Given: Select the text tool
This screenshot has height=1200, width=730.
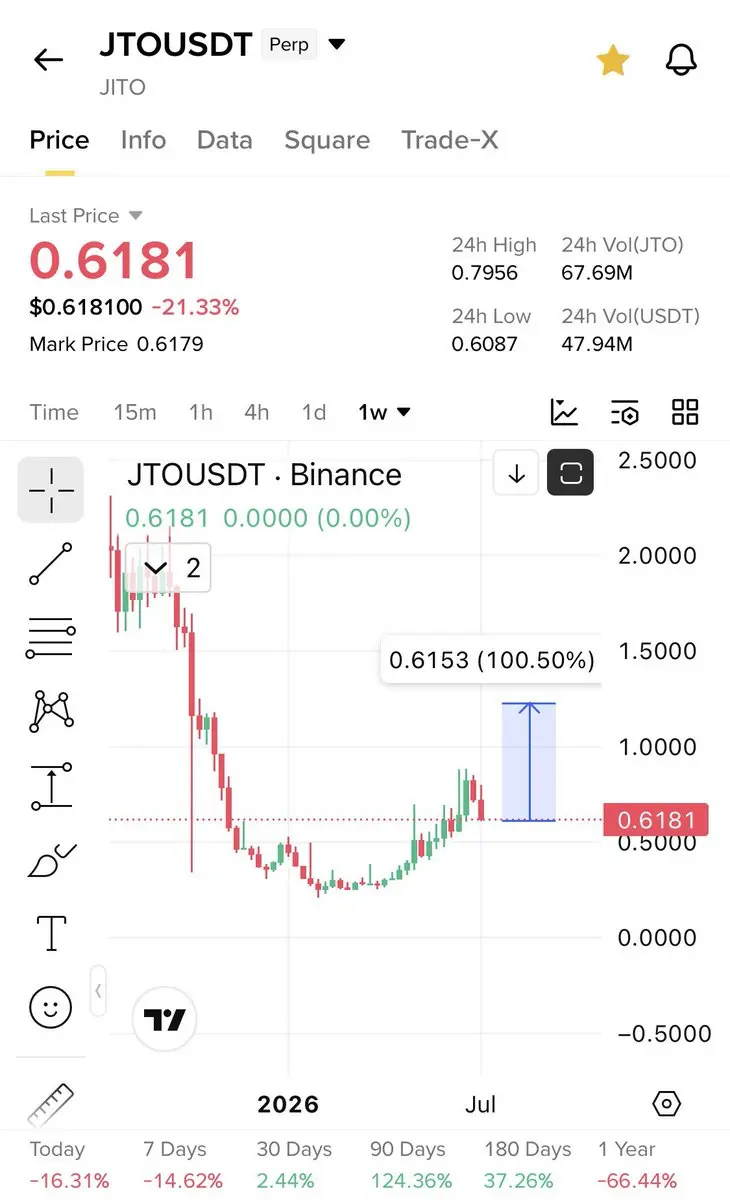Looking at the screenshot, I should [51, 932].
